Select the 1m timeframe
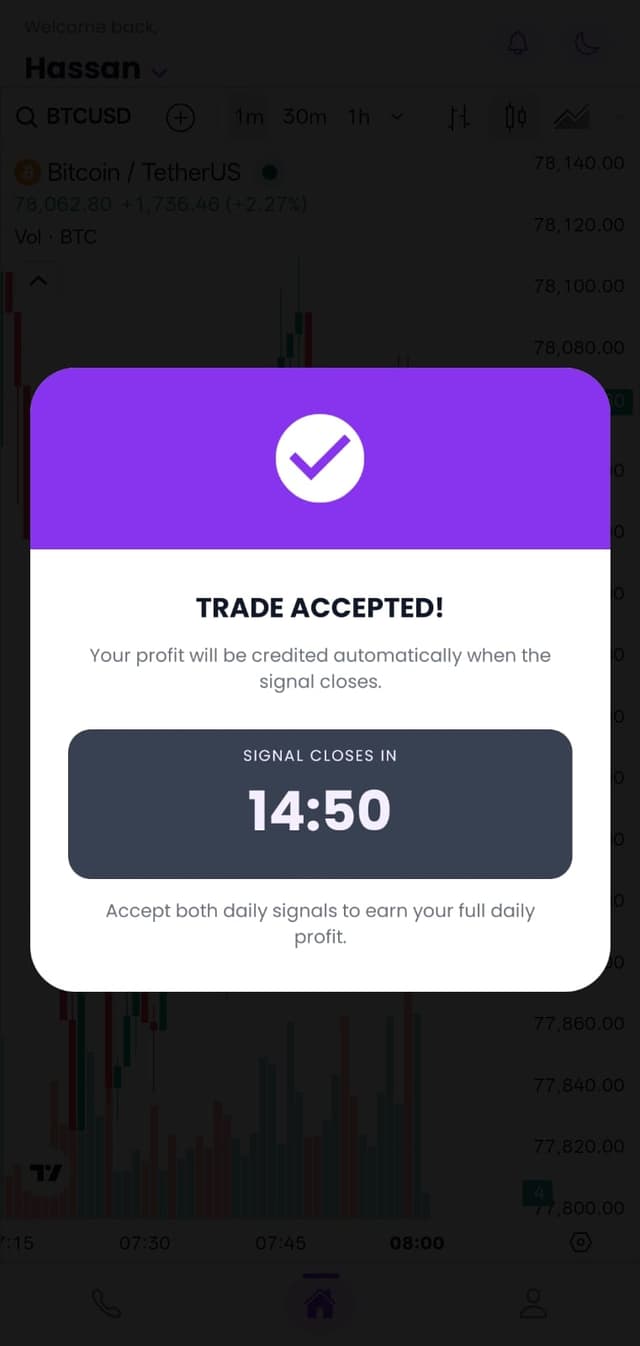Screen dimensions: 640x1346 point(249,117)
